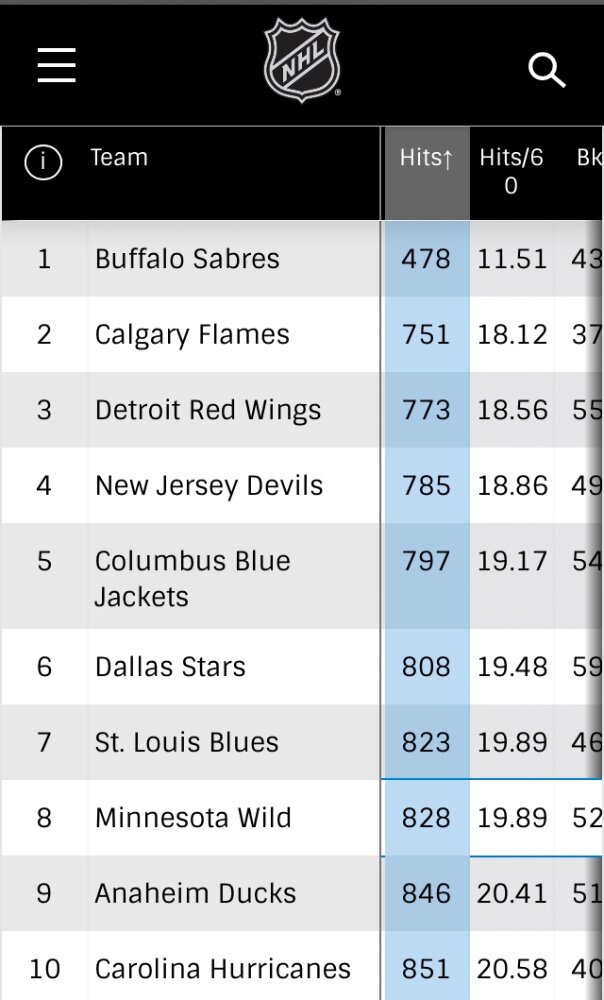Viewport: 604px width, 1000px height.
Task: Sort the table by the Hits column
Action: point(426,158)
